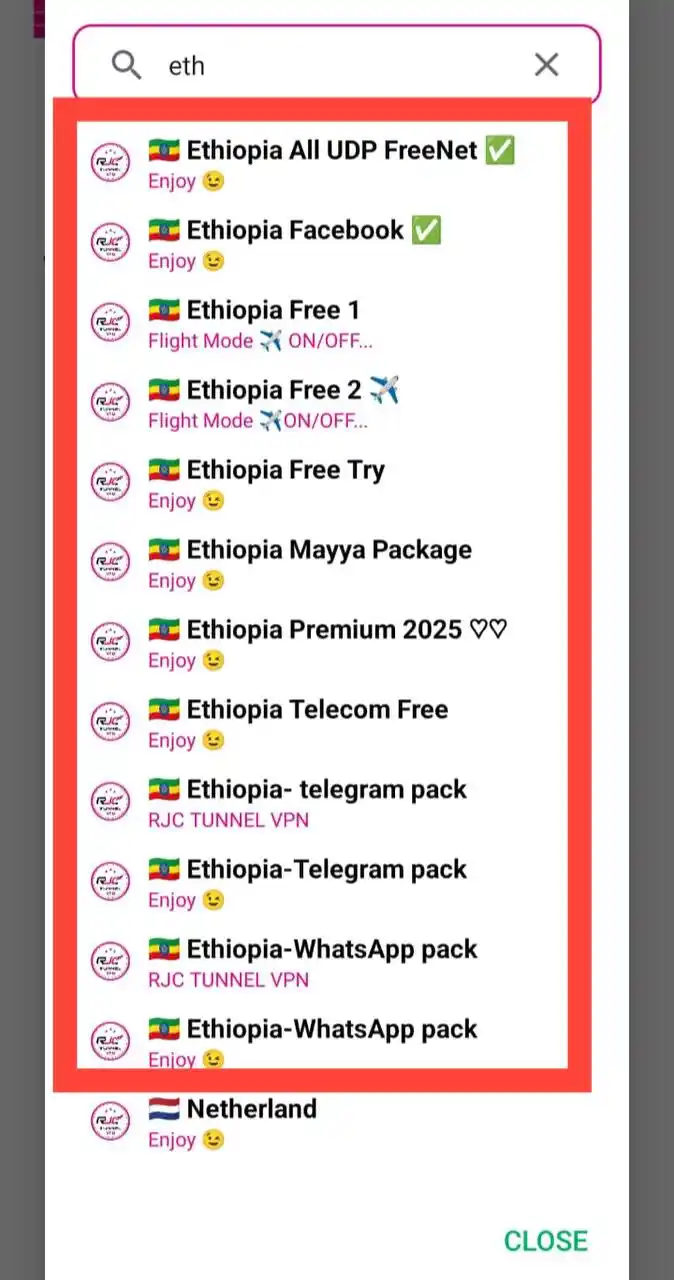
Task: Clear the search text with the X
Action: coord(546,66)
